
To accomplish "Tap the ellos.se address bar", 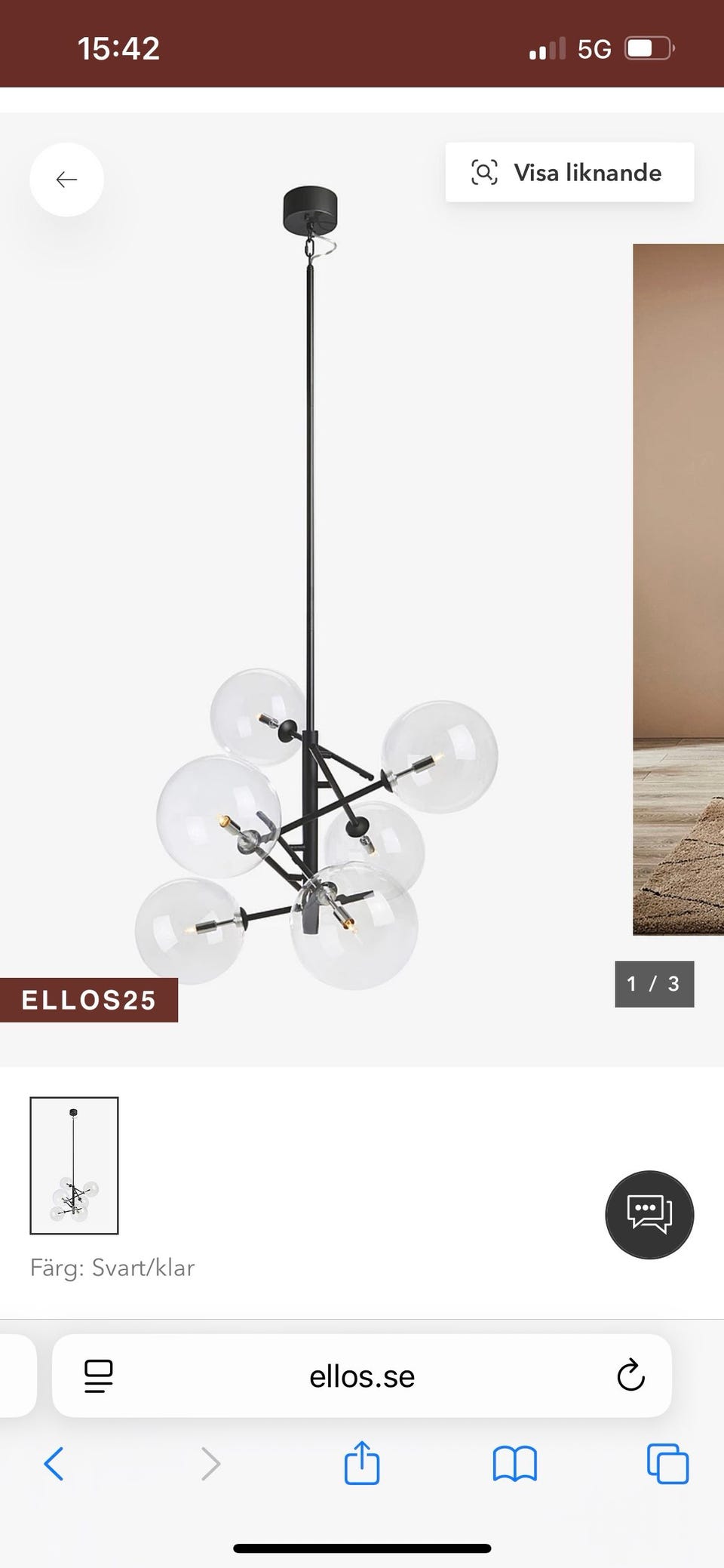I will tap(362, 1376).
